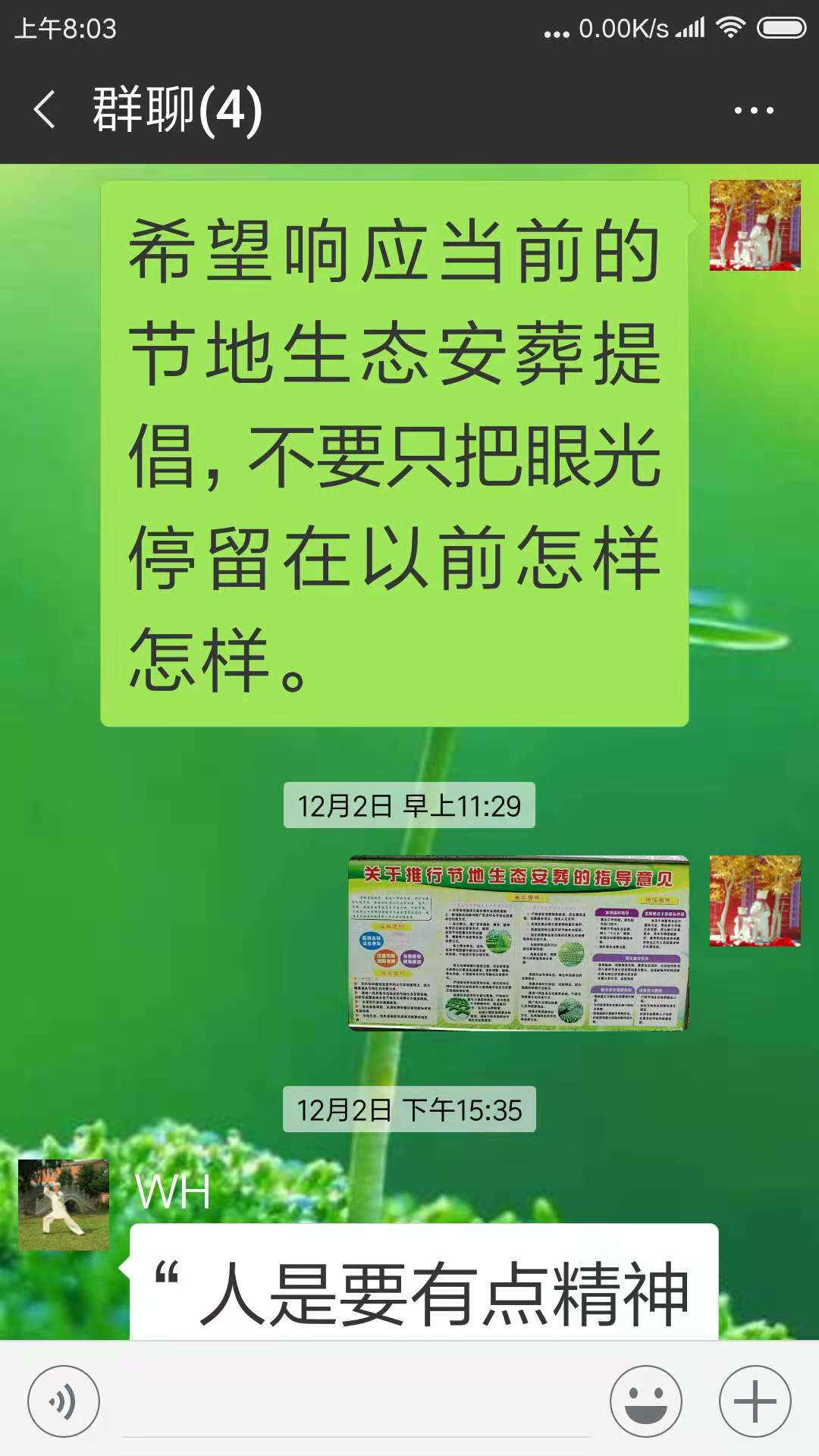The width and height of the screenshot is (819, 1456).
Task: Open sender avatar beside the 希望响应 message
Action: tap(755, 225)
